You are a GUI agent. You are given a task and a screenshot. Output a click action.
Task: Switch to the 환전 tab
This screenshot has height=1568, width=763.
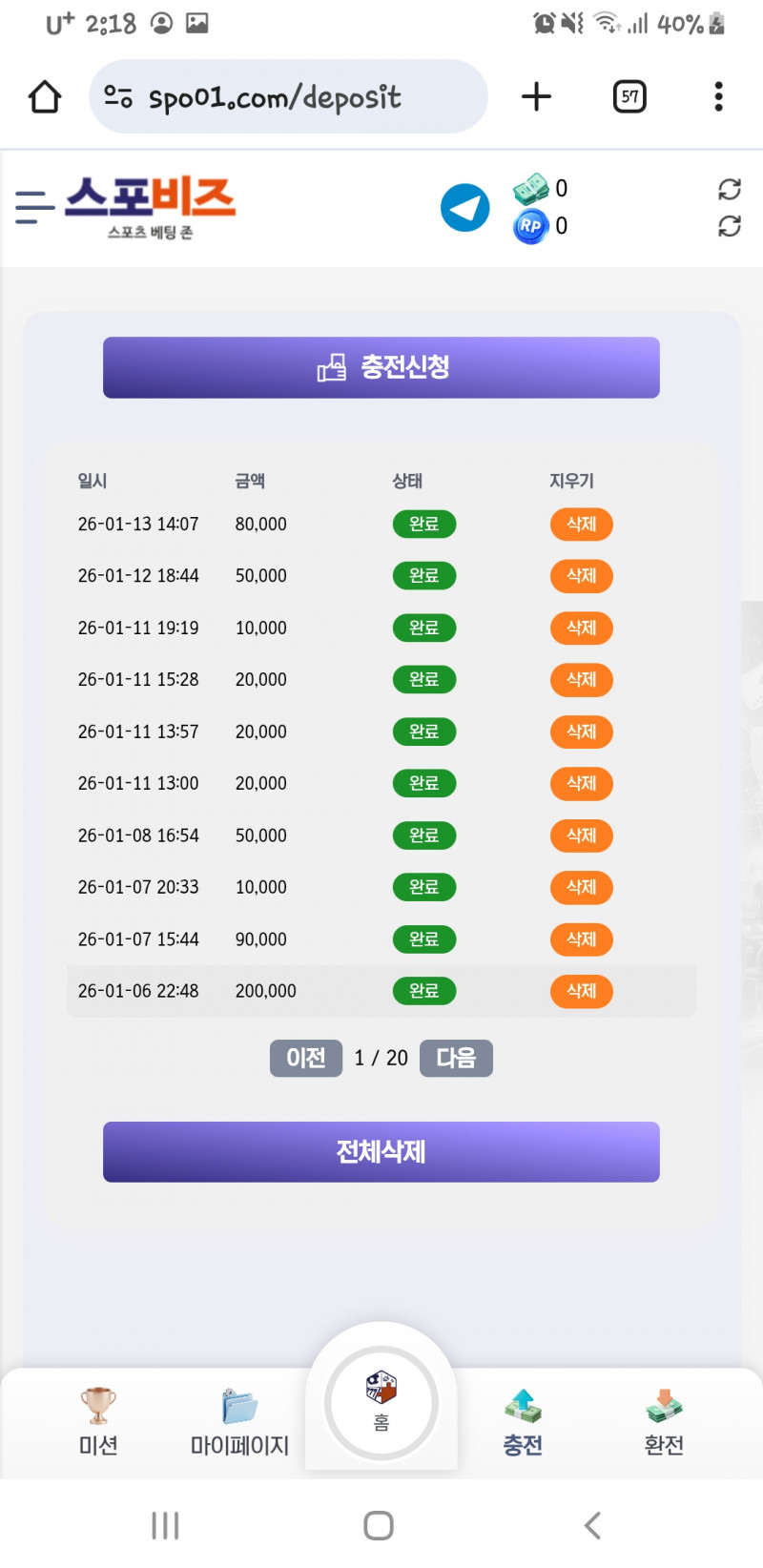coord(664,1421)
